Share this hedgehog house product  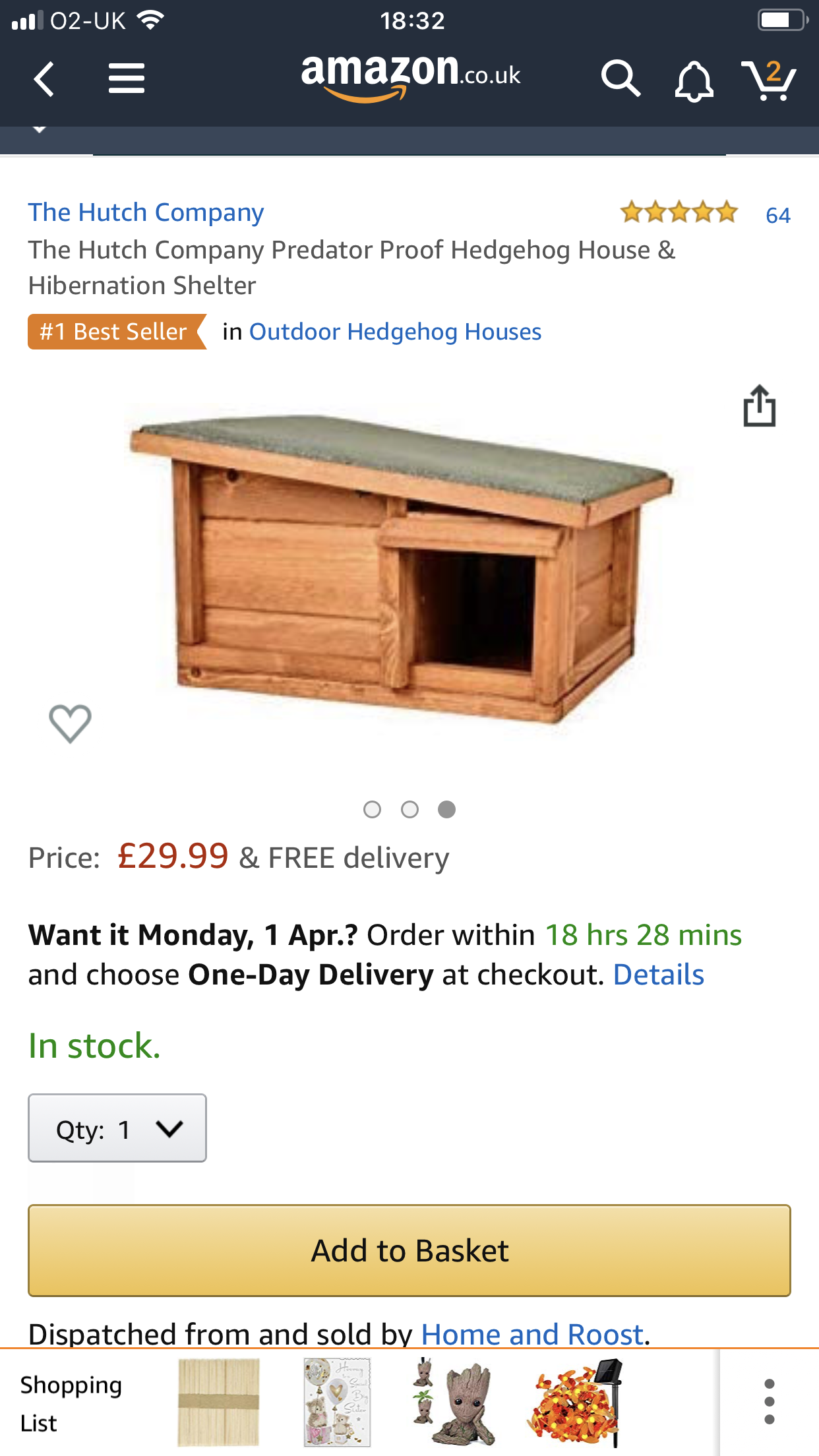click(x=759, y=406)
